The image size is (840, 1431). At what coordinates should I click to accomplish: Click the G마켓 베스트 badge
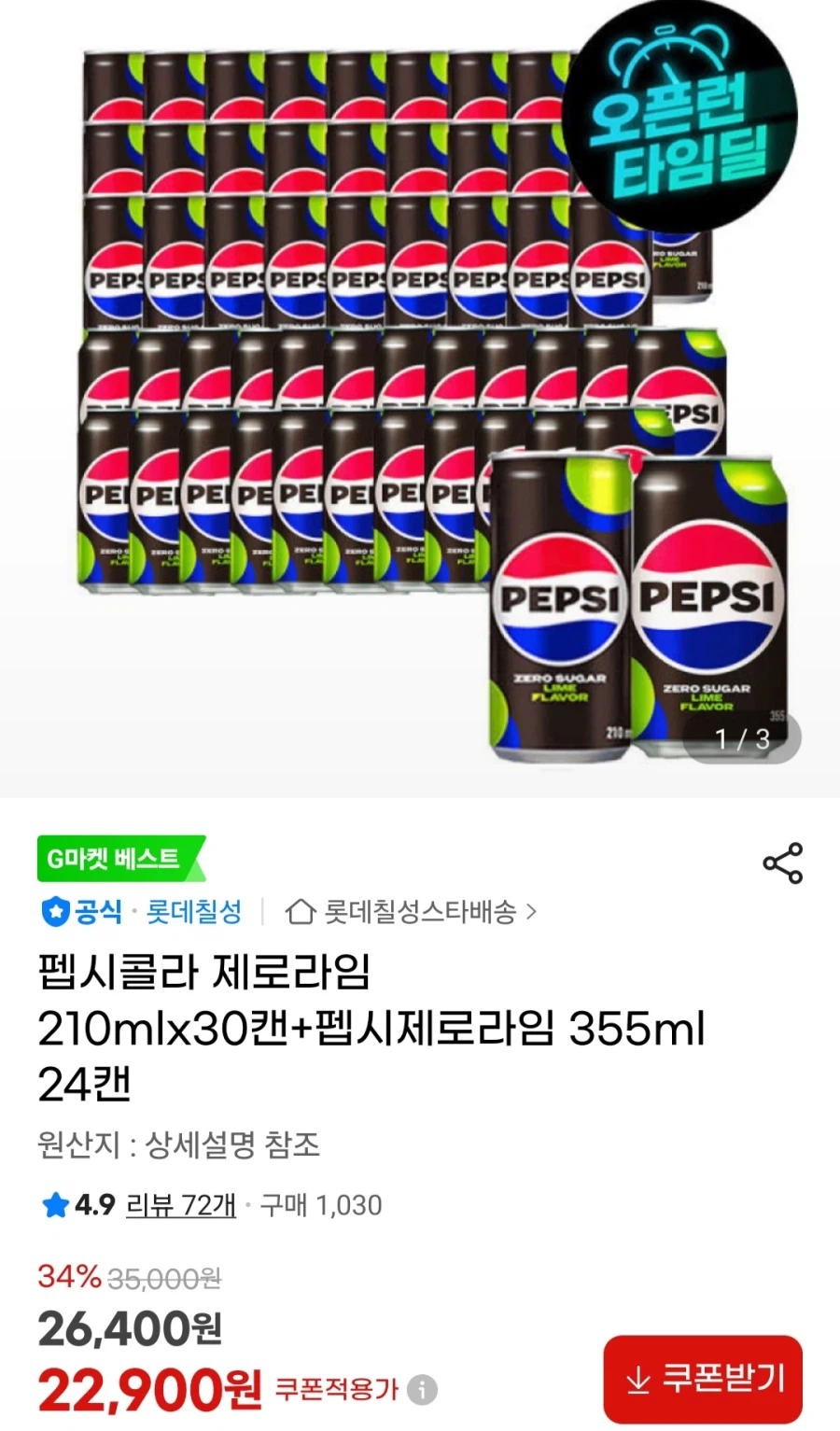[x=117, y=860]
